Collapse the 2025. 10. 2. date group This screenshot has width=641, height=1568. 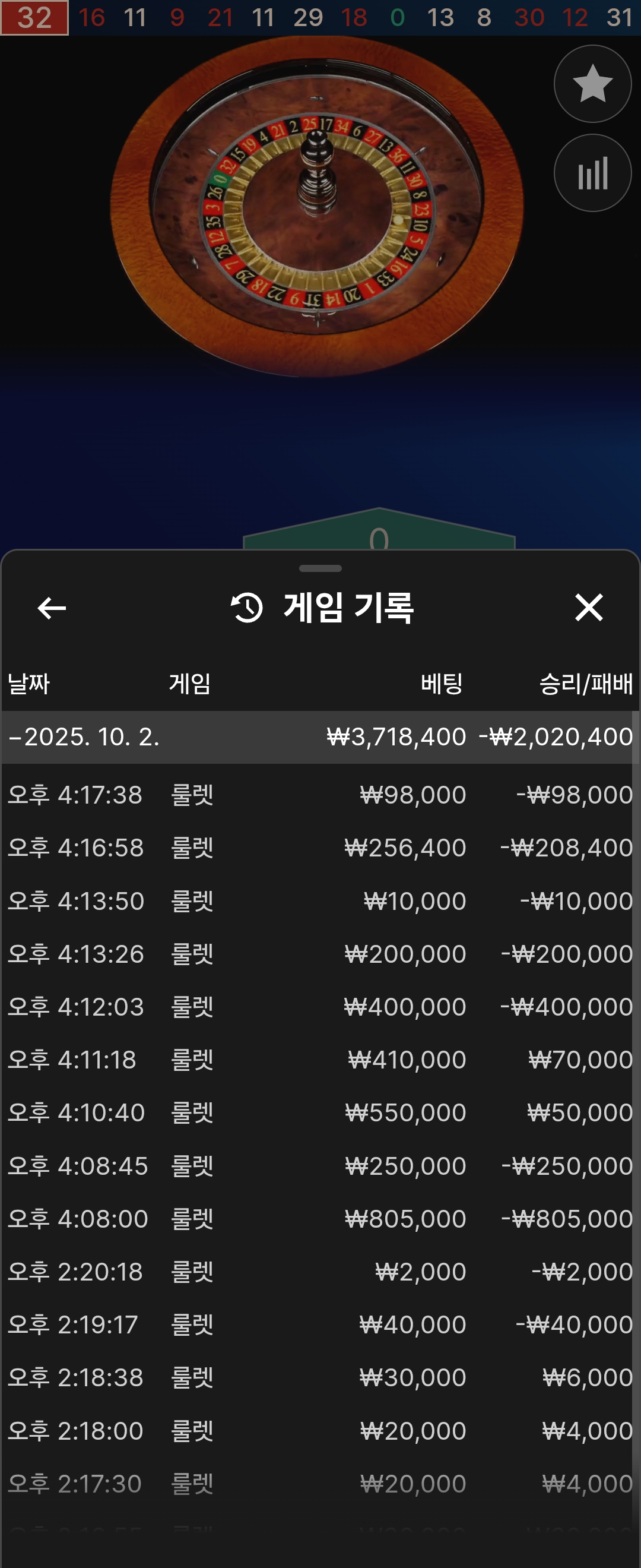click(16, 737)
